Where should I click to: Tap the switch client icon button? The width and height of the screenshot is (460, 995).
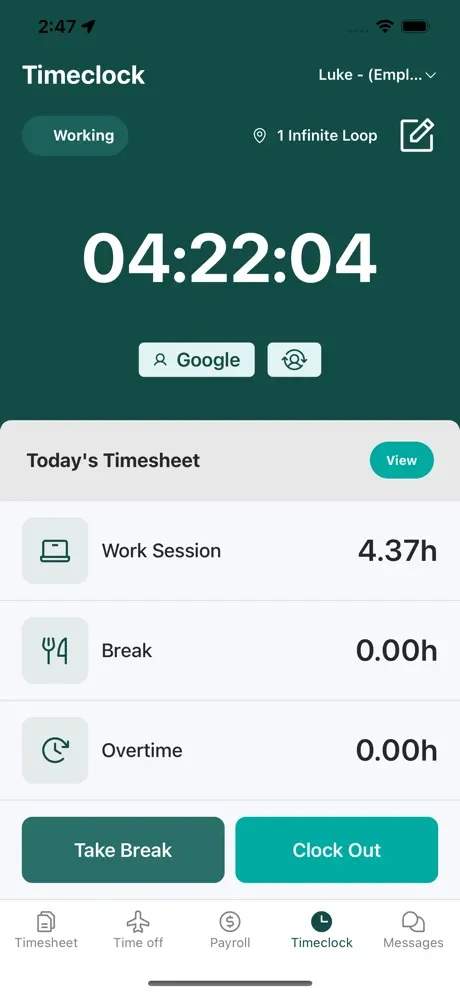click(294, 360)
